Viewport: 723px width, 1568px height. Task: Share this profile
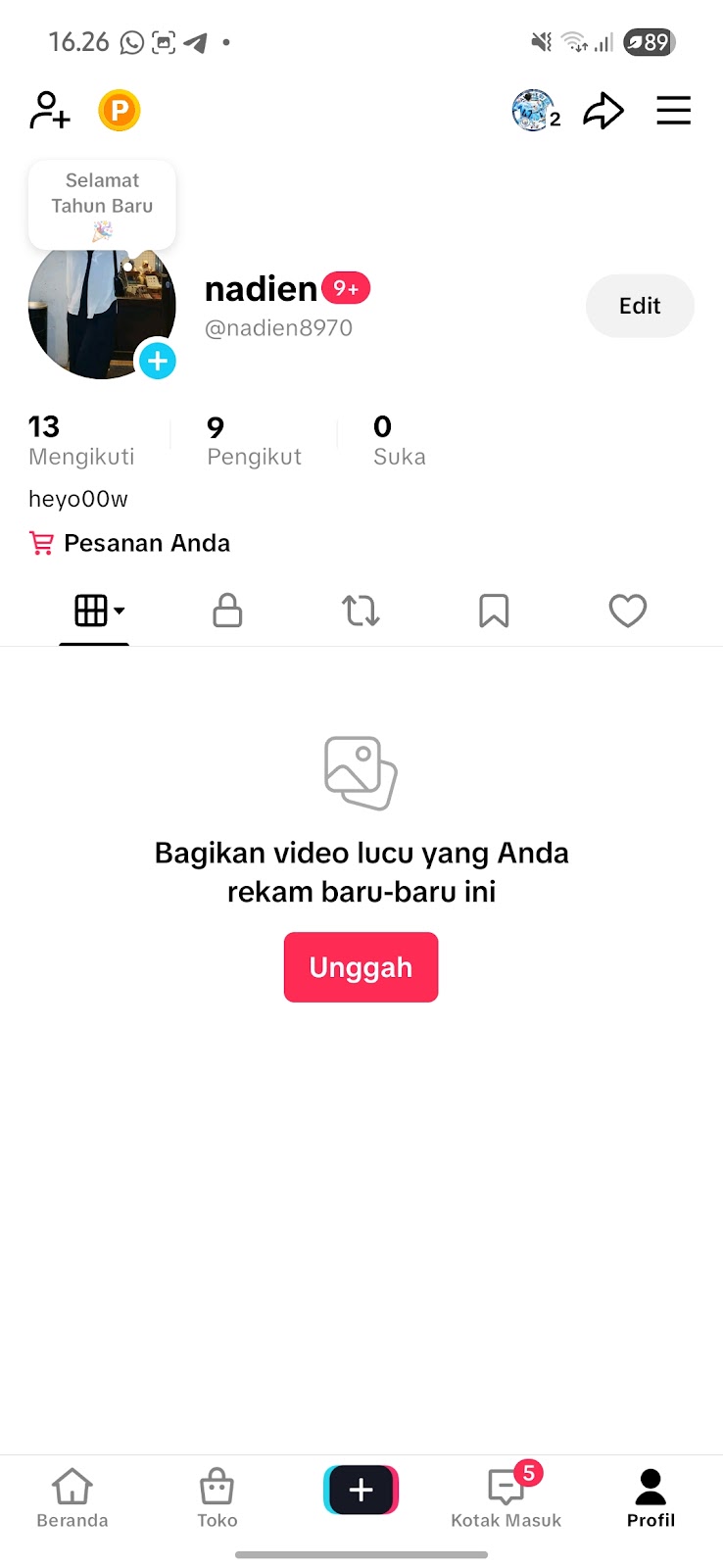tap(603, 111)
